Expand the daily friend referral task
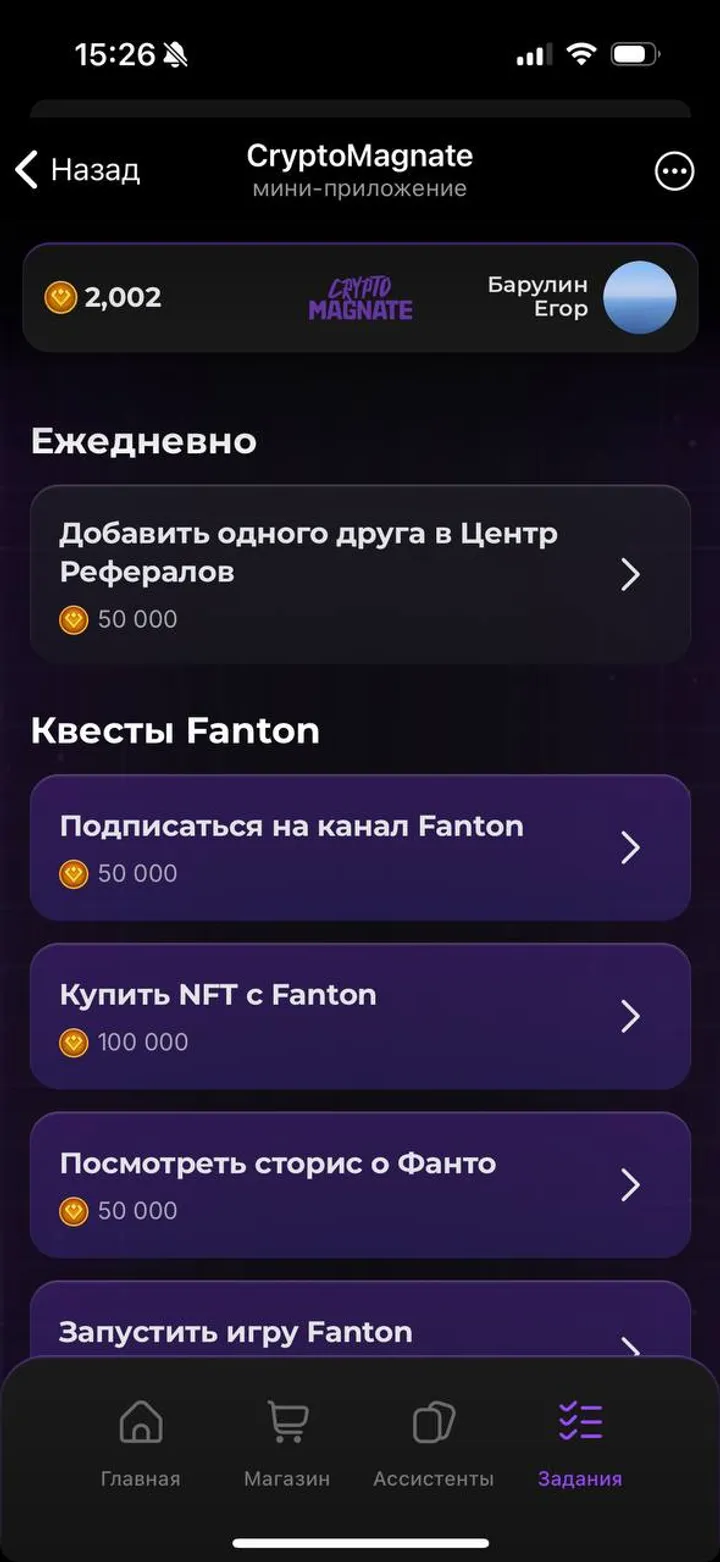720x1562 pixels. 360,573
